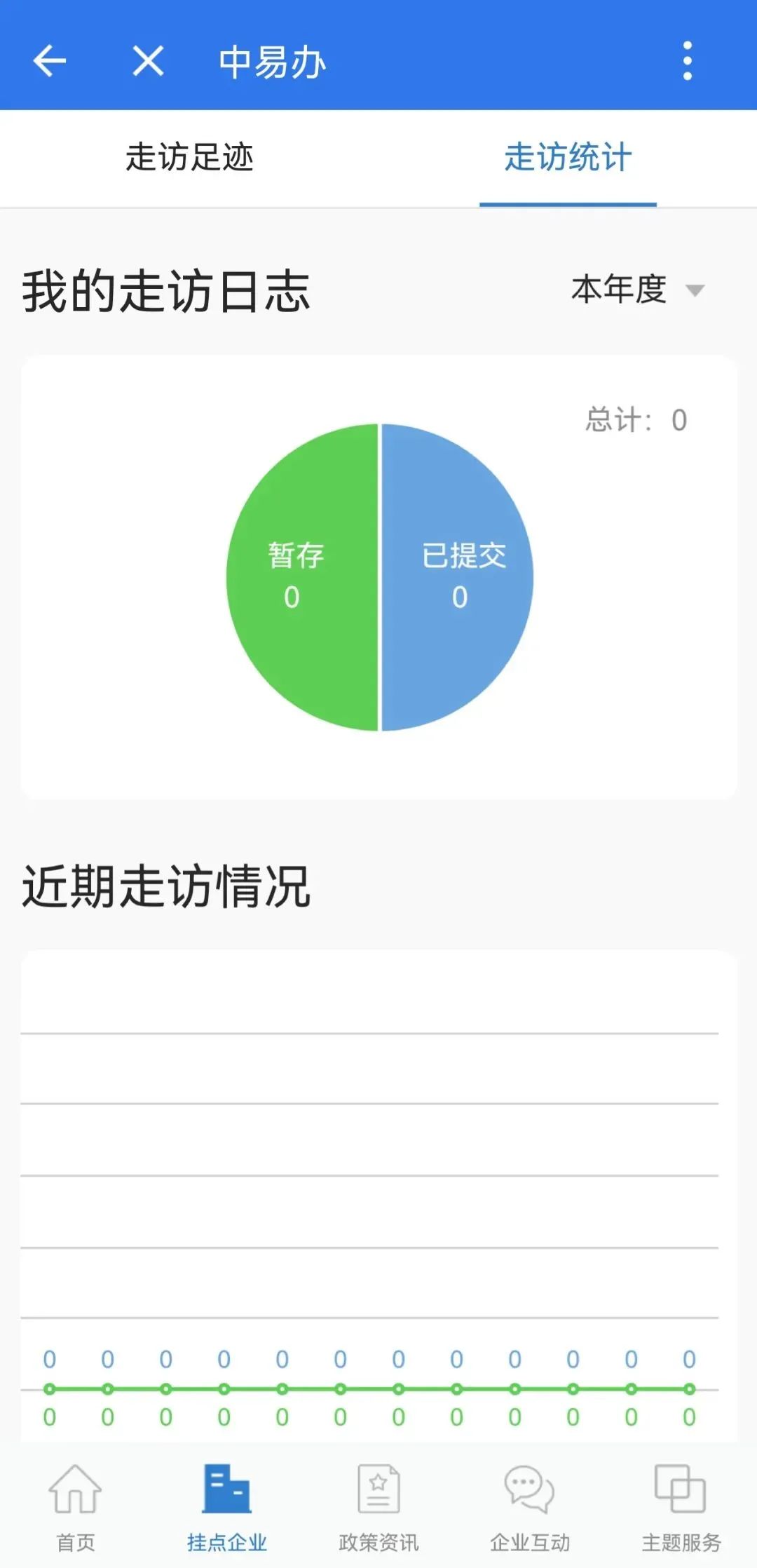Open the 首页 home tab
The width and height of the screenshot is (757, 1568).
click(x=75, y=1502)
